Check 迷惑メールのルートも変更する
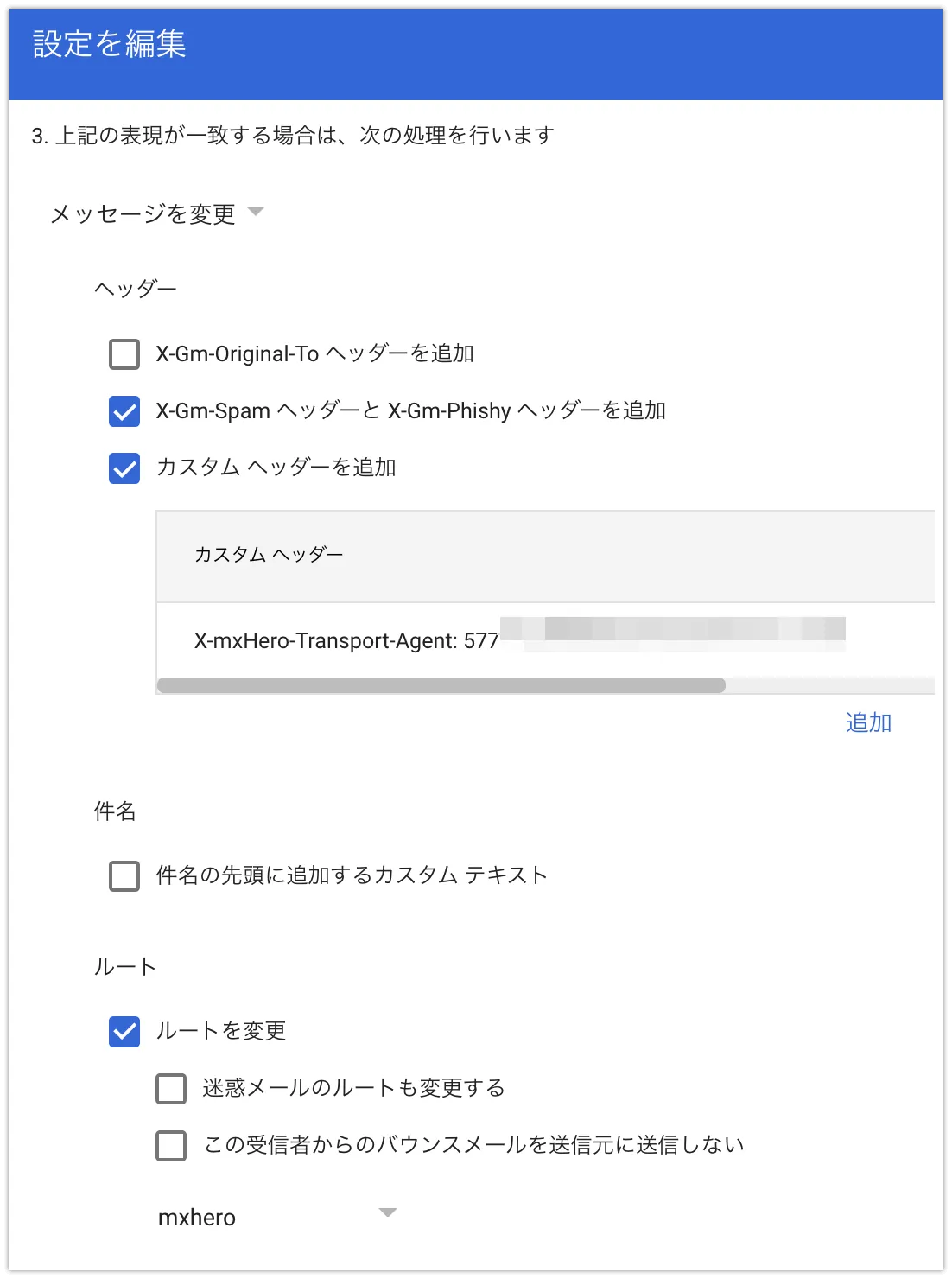The height and width of the screenshot is (1279, 952). (171, 1088)
